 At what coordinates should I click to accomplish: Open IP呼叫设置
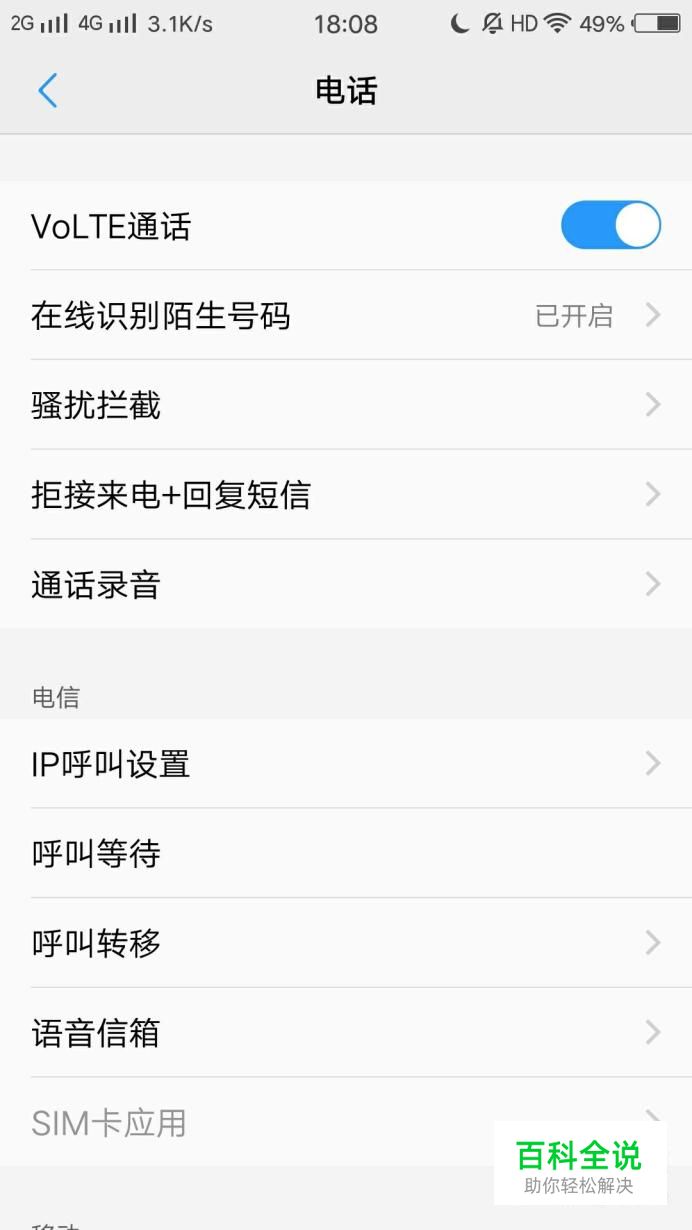[346, 764]
